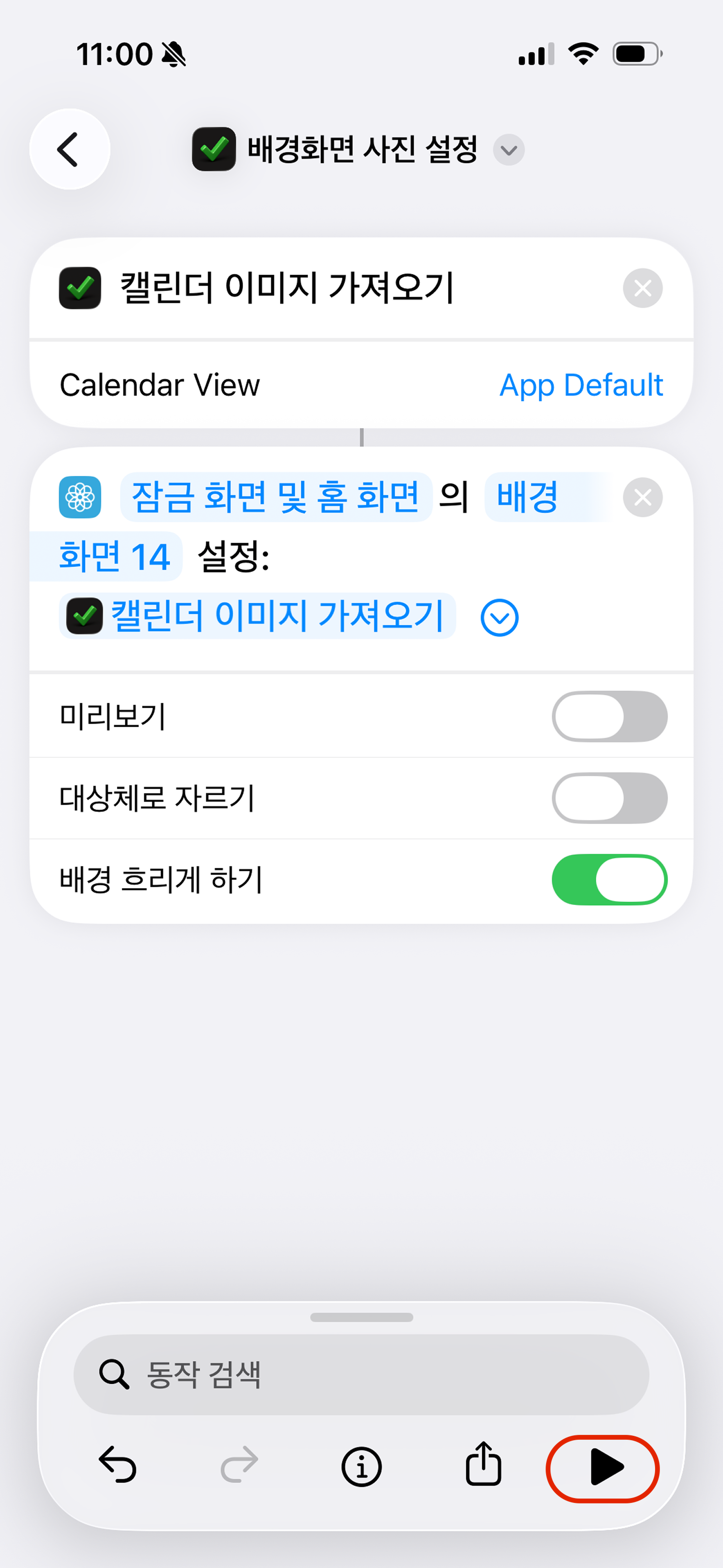The height and width of the screenshot is (1568, 723).
Task: Tap the undo arrow in bottom toolbar
Action: (x=118, y=1467)
